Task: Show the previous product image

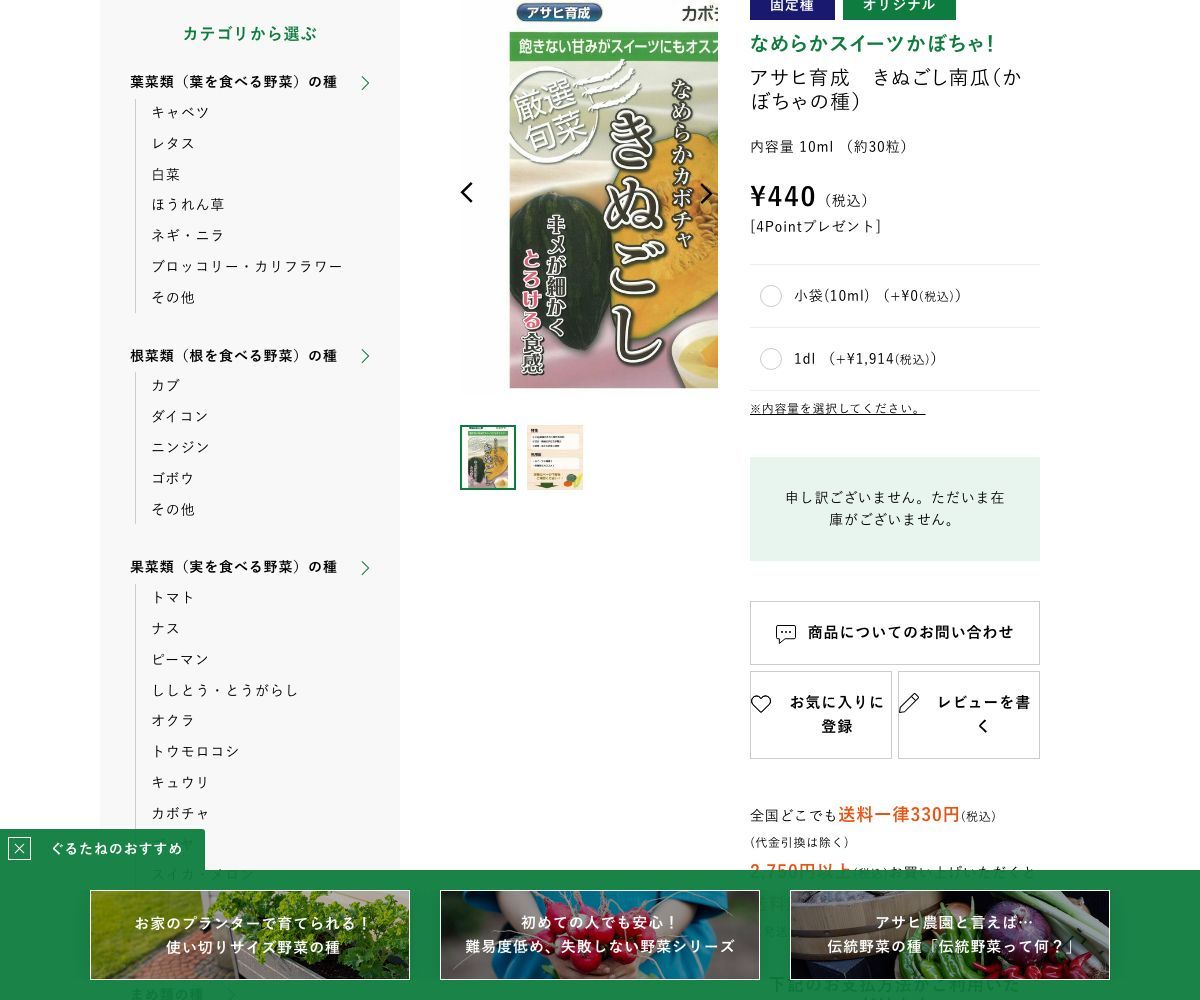Action: pyautogui.click(x=467, y=193)
